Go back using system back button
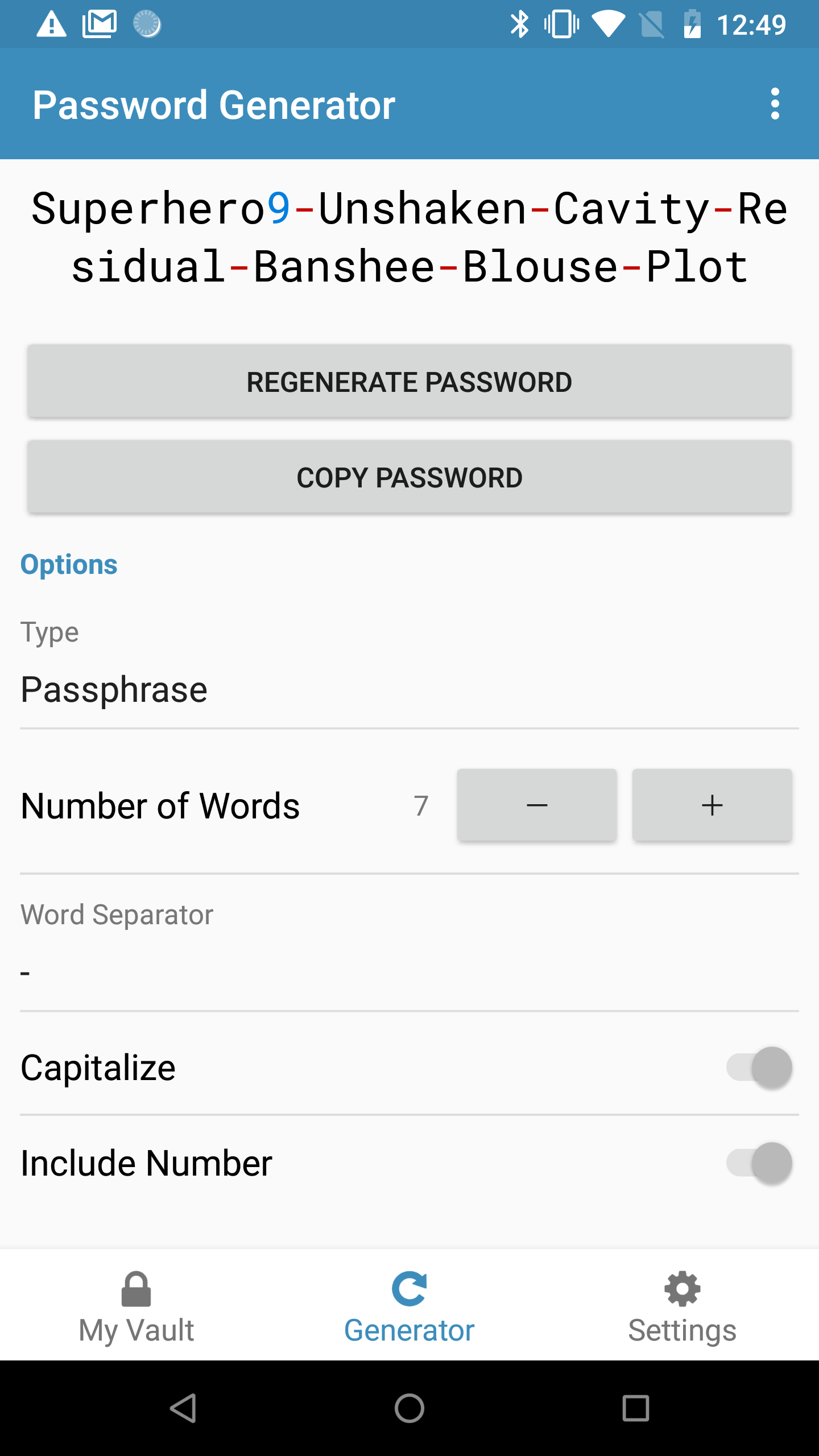819x1456 pixels. click(183, 1408)
